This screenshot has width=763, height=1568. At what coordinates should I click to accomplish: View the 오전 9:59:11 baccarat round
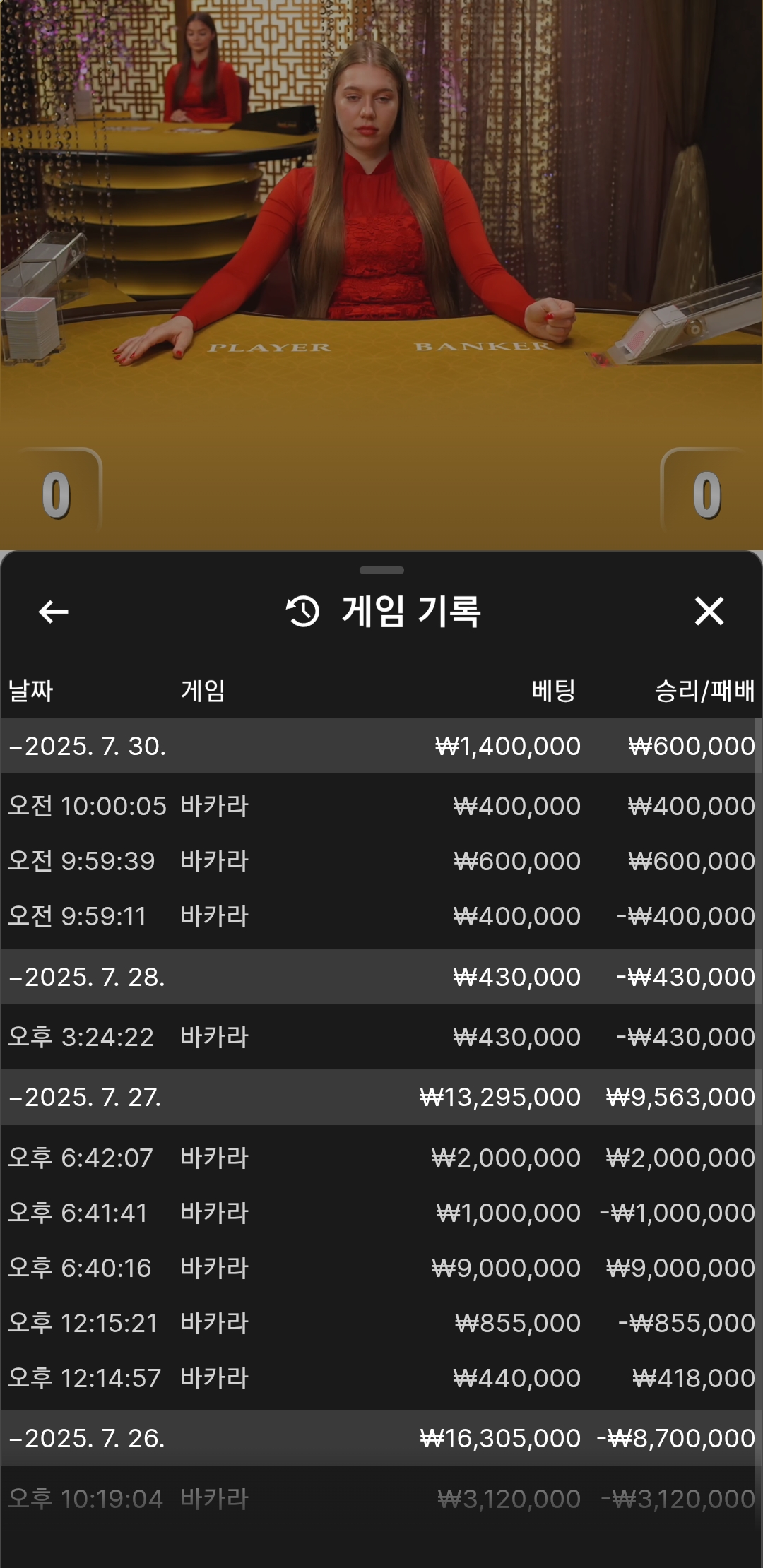(x=381, y=916)
